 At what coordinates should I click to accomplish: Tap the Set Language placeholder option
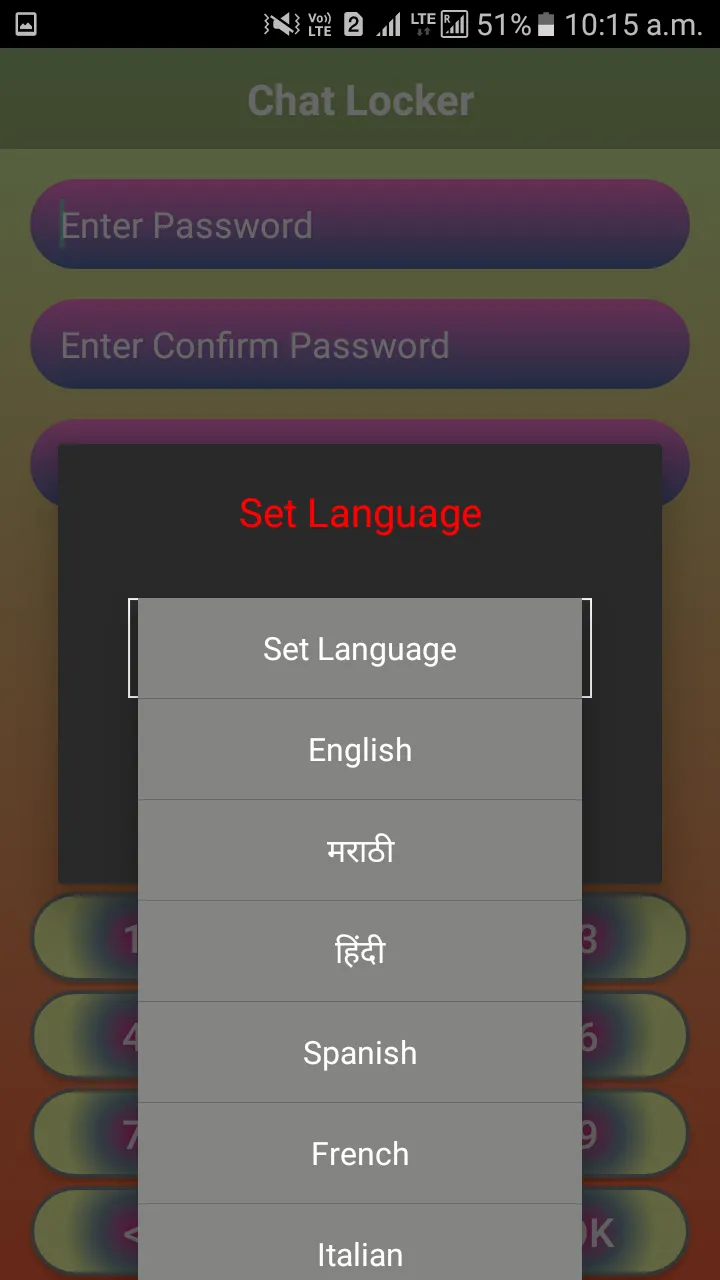pyautogui.click(x=360, y=649)
